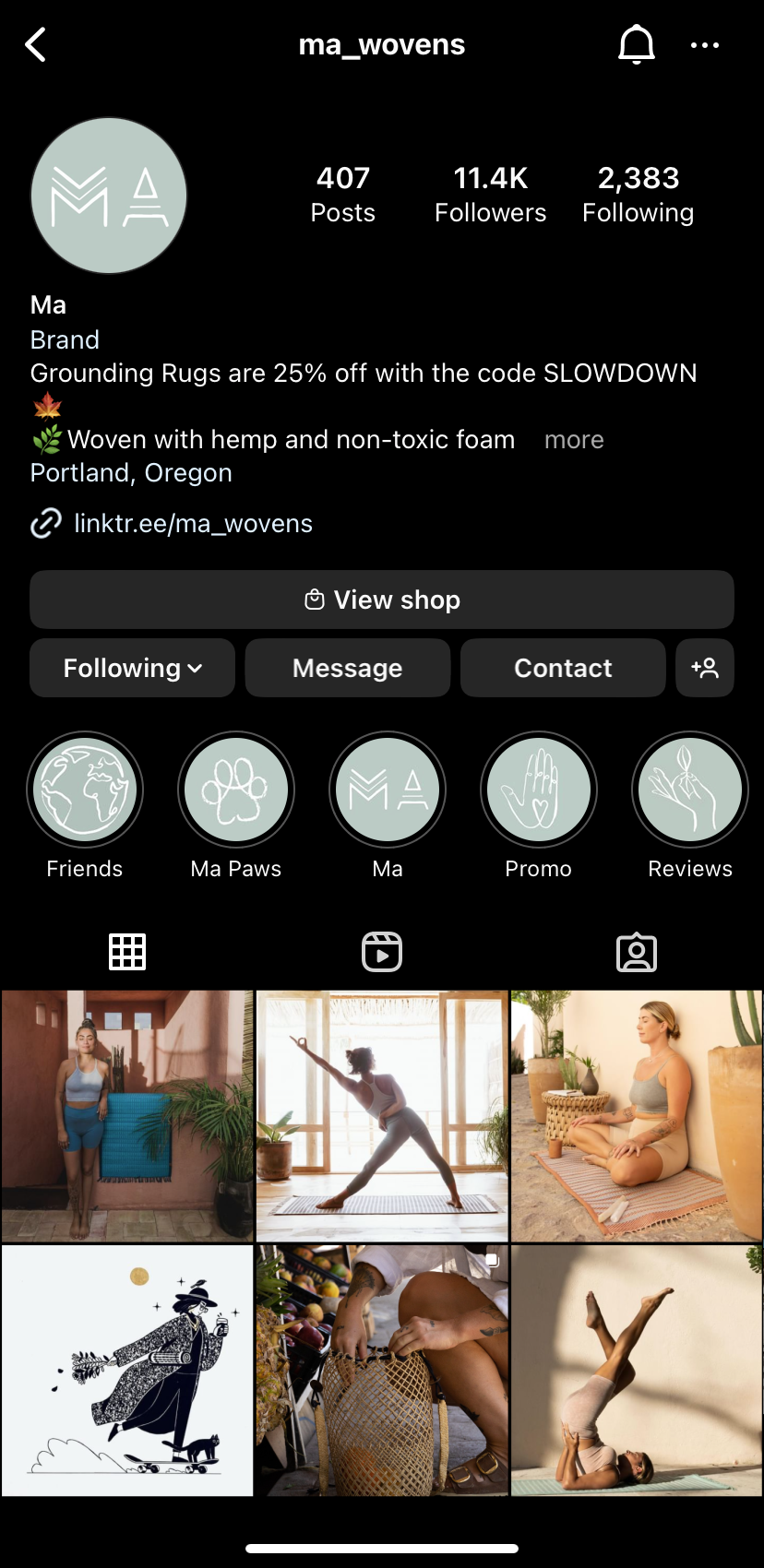The height and width of the screenshot is (1568, 764).
Task: Open the Ma Paws story highlight
Action: click(x=236, y=790)
